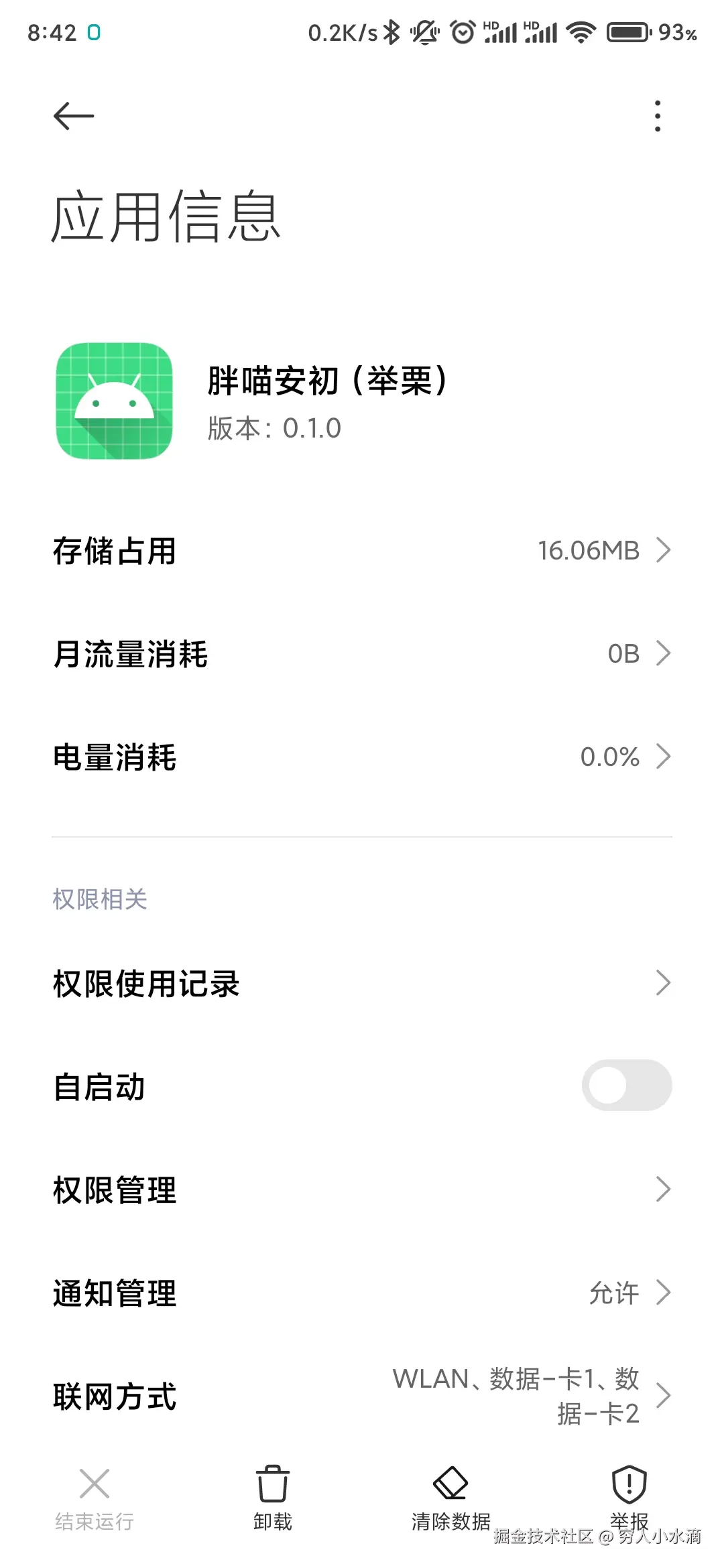Tap 清除数据 to clear app data
Viewport: 724px width, 1568px height.
pos(450,1497)
